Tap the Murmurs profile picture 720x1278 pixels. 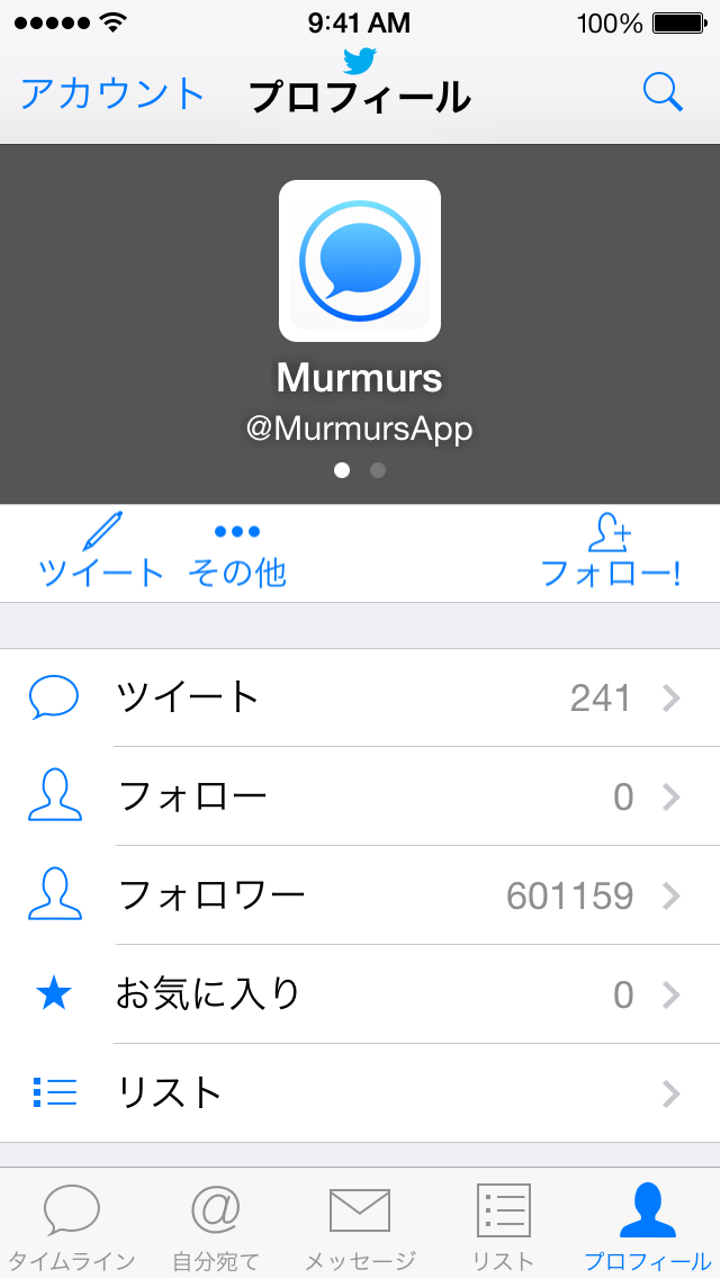360,261
